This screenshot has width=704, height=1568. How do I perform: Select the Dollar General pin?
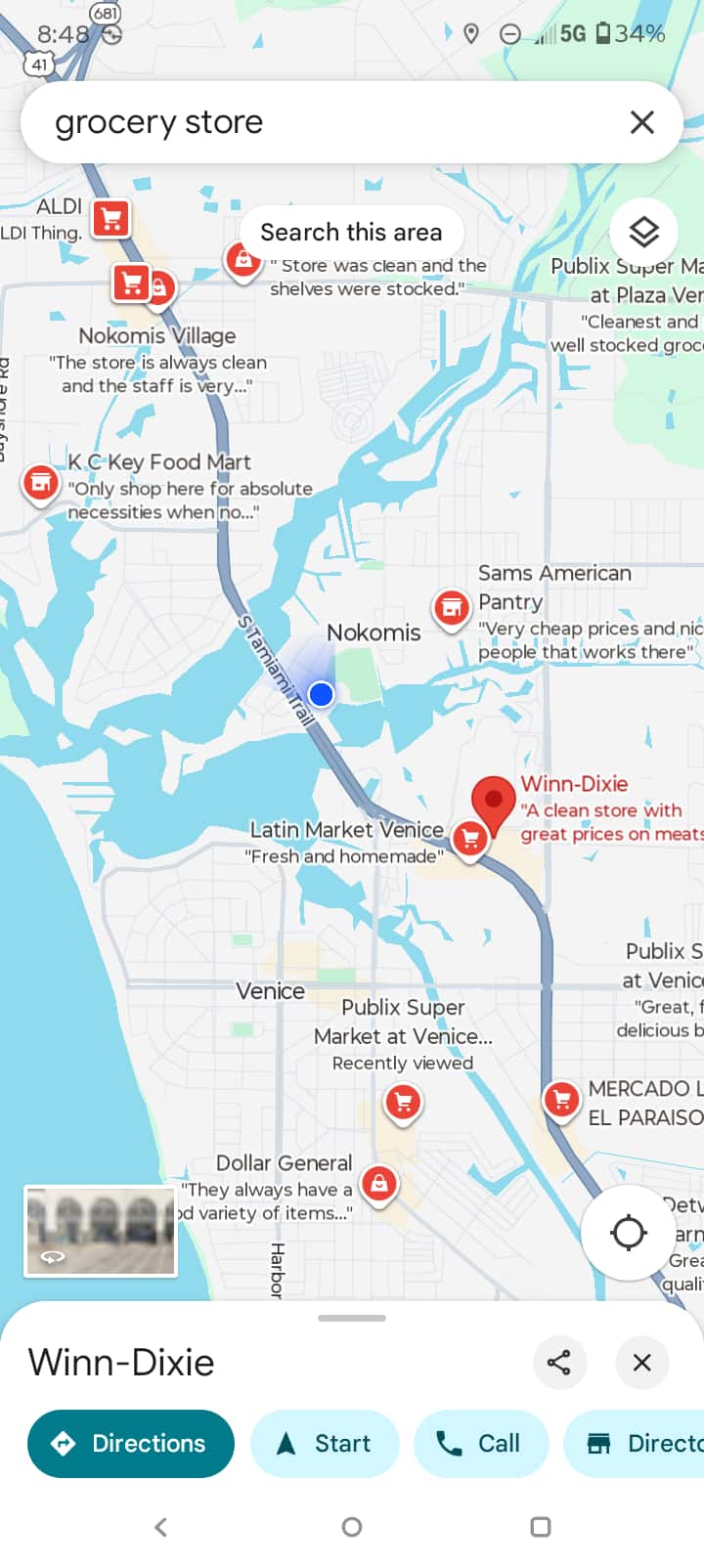point(379,1184)
